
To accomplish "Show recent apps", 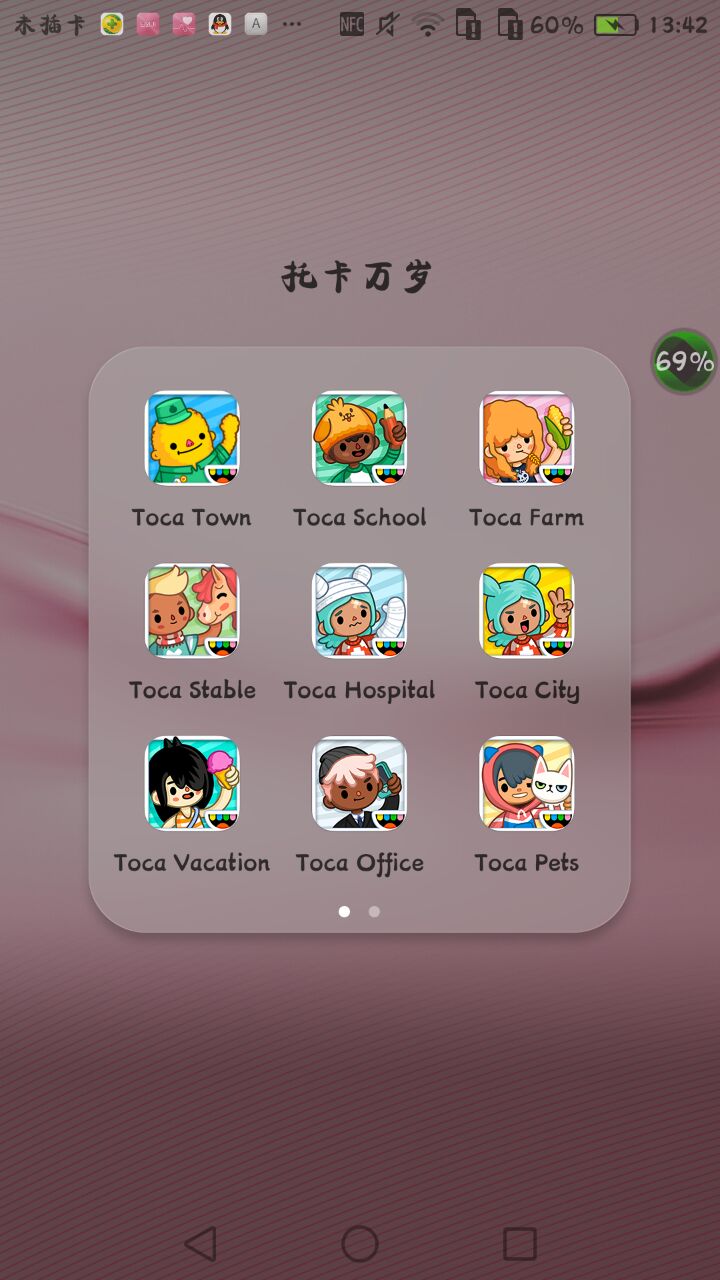I will (x=519, y=1244).
